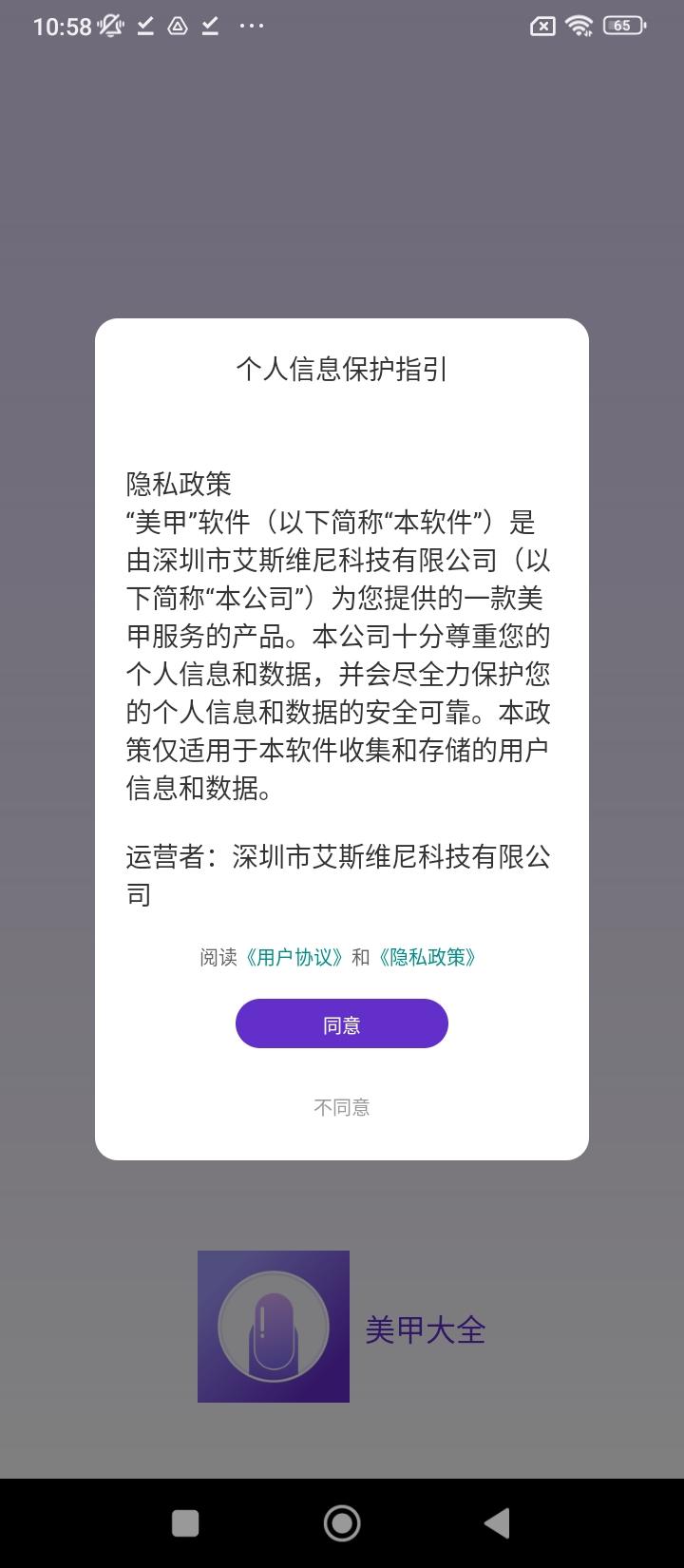Open the 《隐私政策》 privacy policy link
This screenshot has width=684, height=1568.
(429, 957)
